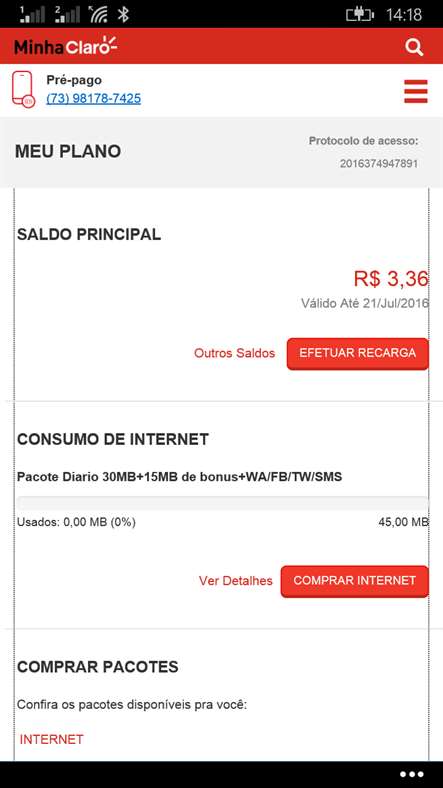This screenshot has height=788, width=443.
Task: Open the browser's three-dot options menu
Action: click(411, 774)
